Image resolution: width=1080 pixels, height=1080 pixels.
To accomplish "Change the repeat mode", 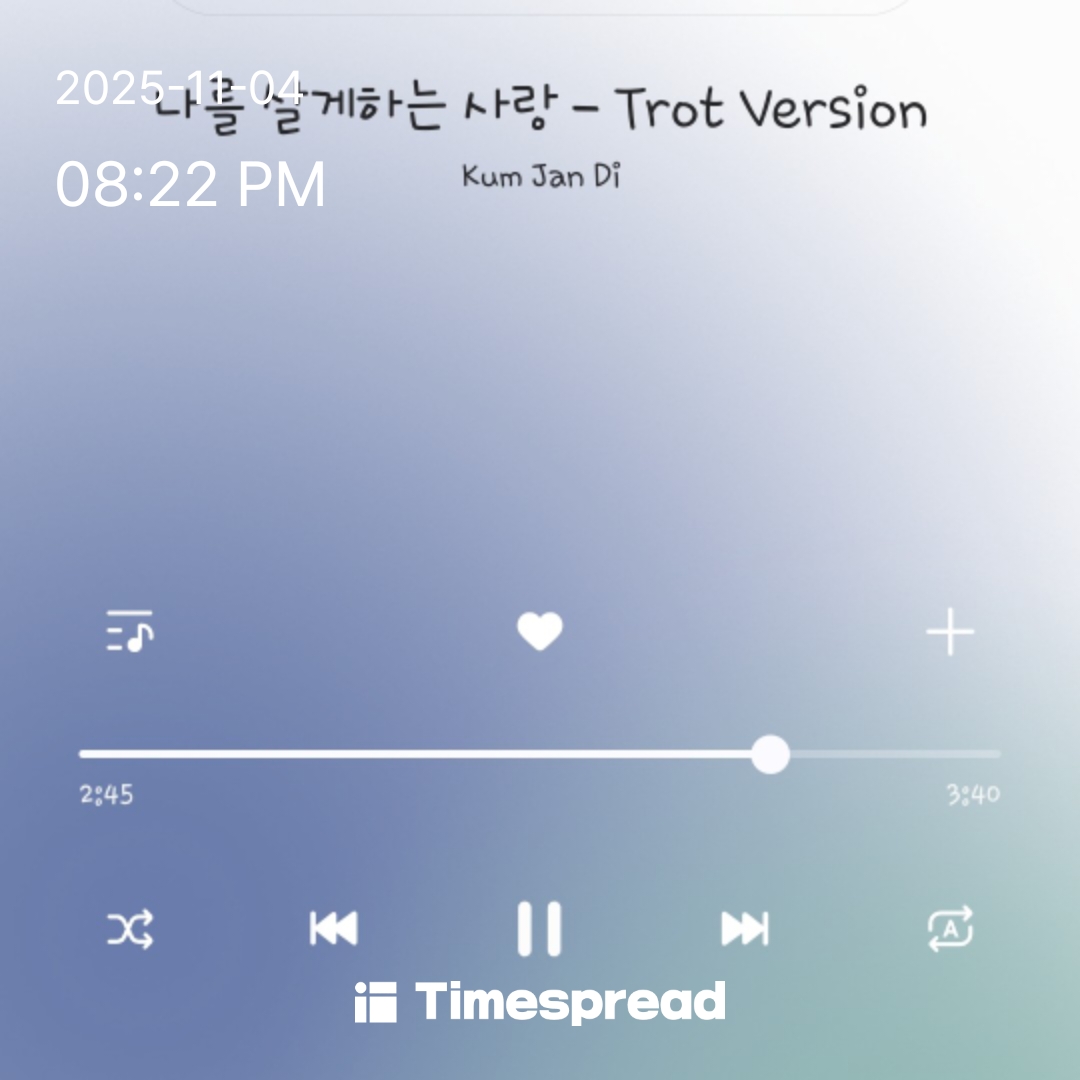I will 951,928.
